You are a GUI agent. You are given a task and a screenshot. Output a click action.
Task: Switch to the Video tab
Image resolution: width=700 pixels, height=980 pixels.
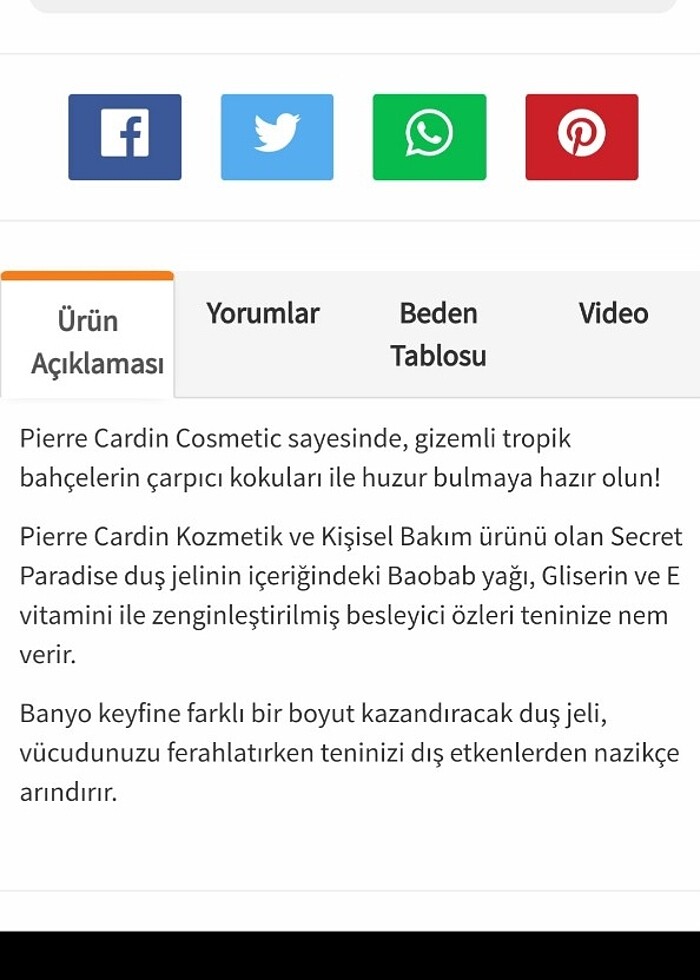click(613, 314)
